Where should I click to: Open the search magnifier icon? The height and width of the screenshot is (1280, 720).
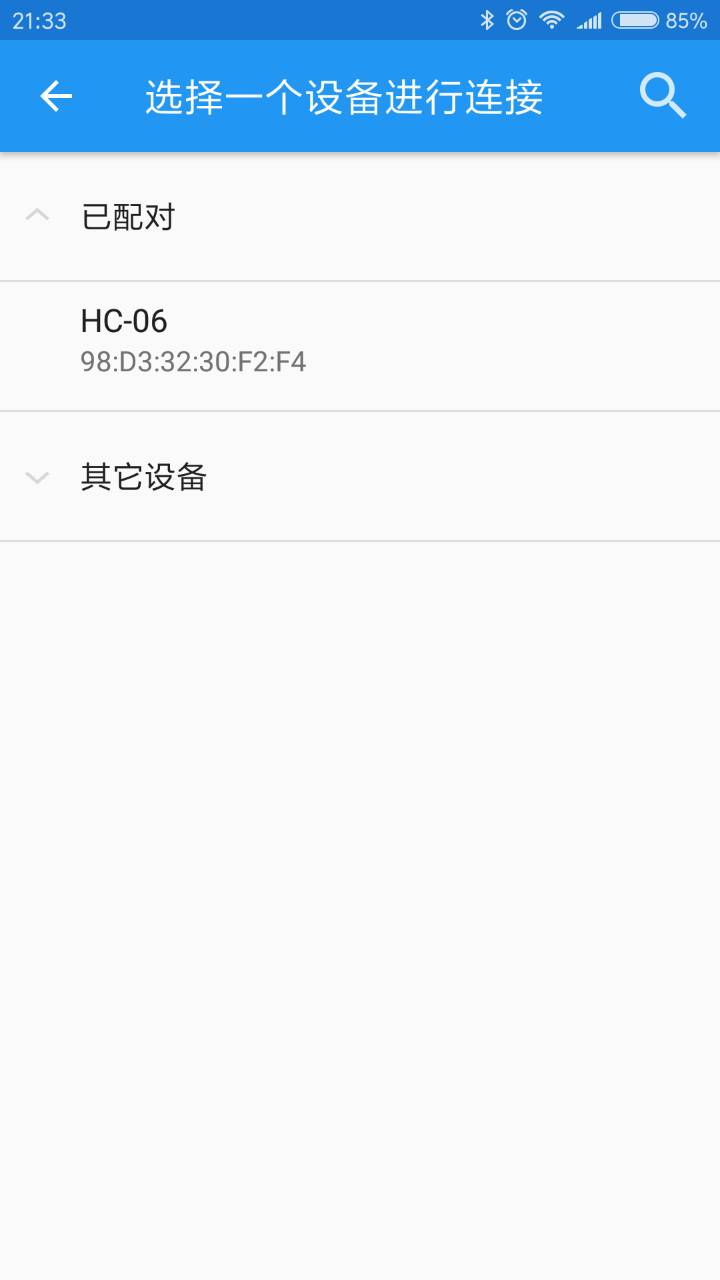click(x=663, y=97)
